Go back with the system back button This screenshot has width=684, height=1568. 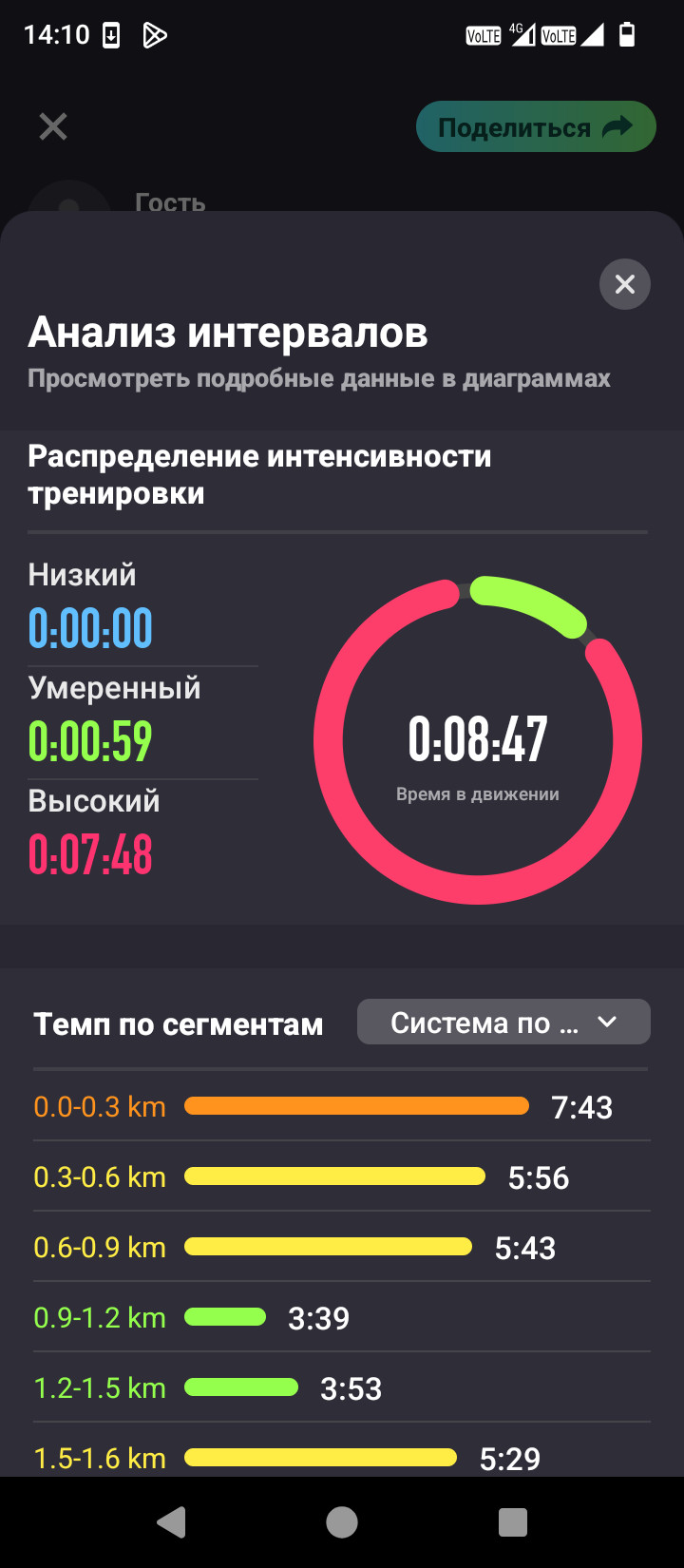pyautogui.click(x=171, y=1522)
